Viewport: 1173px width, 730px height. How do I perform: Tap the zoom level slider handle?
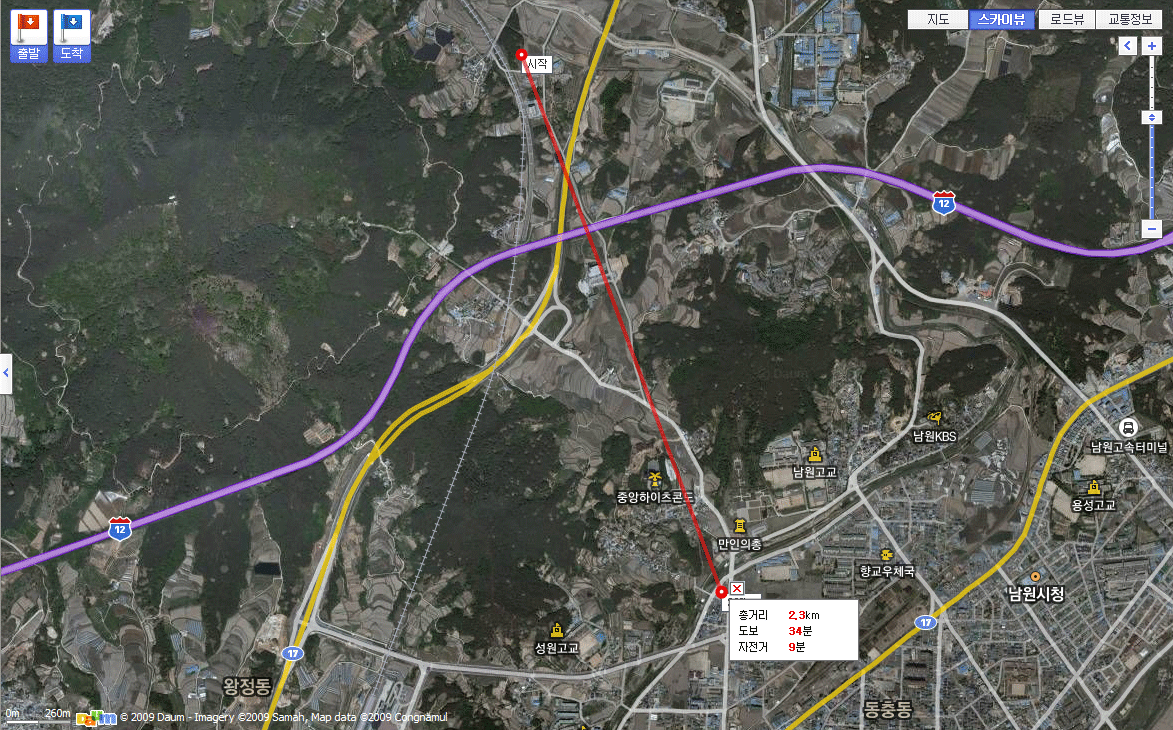[1151, 118]
